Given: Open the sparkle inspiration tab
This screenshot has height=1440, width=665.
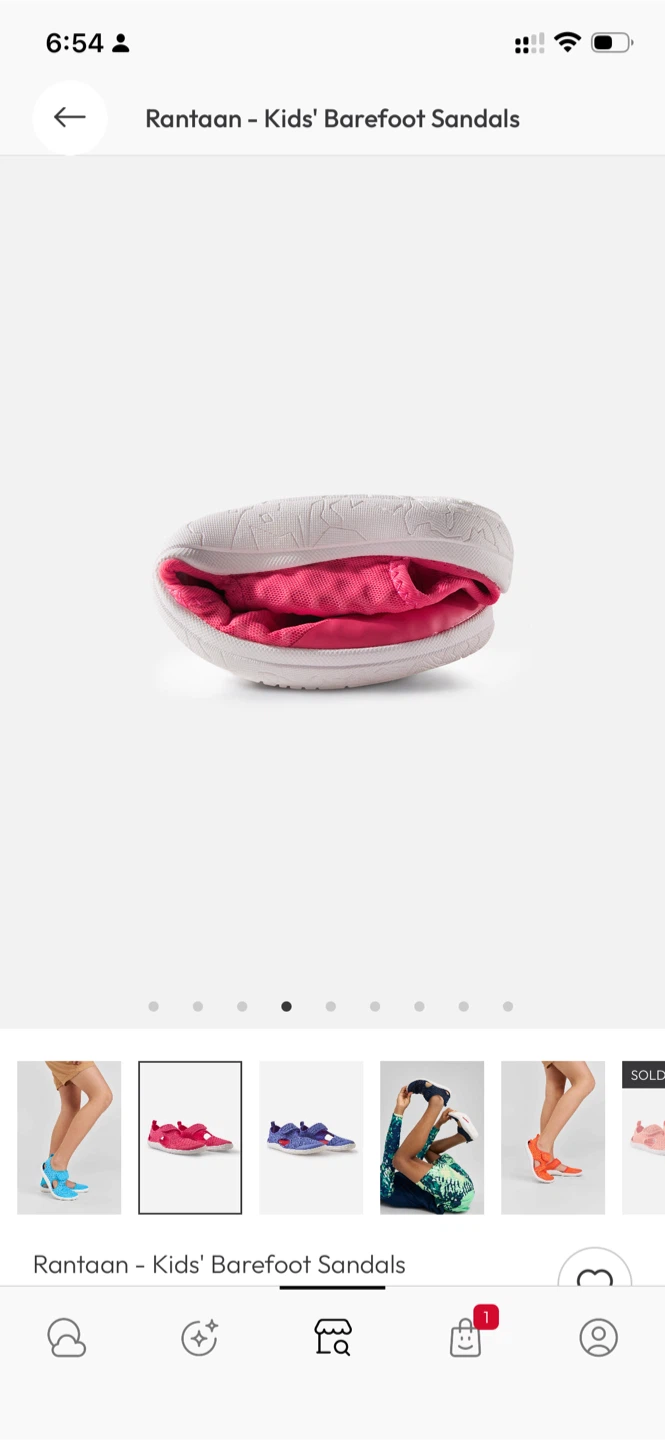Looking at the screenshot, I should [199, 1337].
